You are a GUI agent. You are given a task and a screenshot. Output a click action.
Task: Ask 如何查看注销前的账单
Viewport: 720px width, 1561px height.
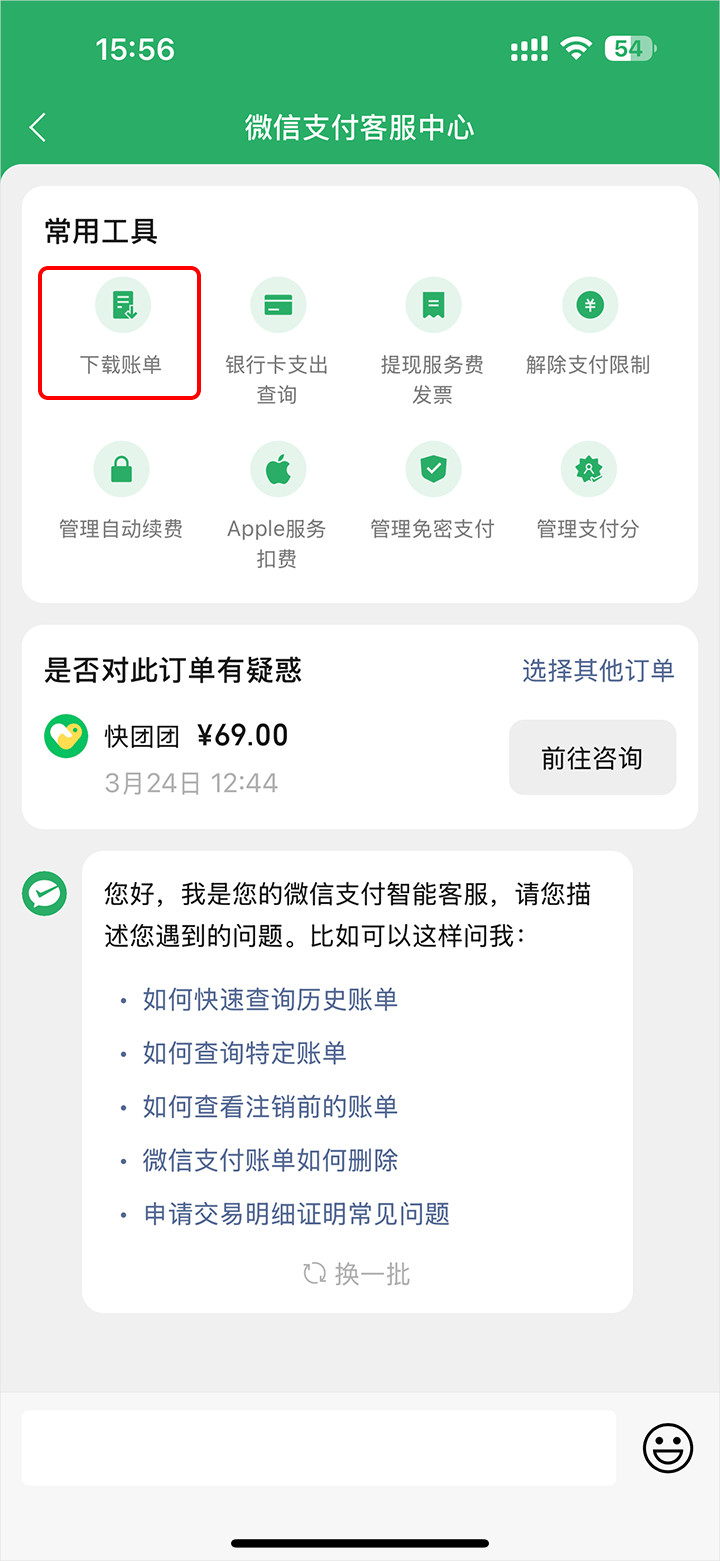(270, 1106)
